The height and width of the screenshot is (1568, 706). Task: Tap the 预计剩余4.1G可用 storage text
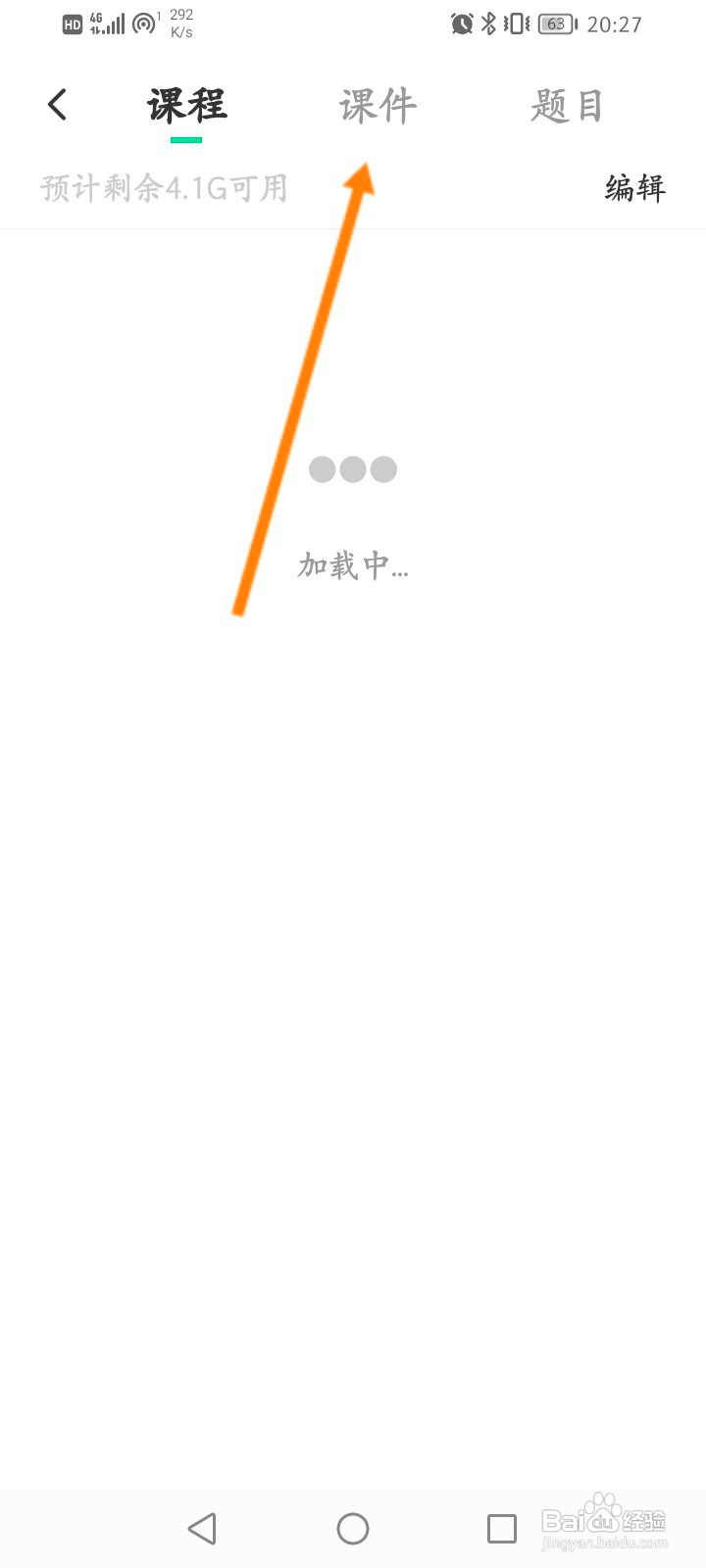point(163,187)
